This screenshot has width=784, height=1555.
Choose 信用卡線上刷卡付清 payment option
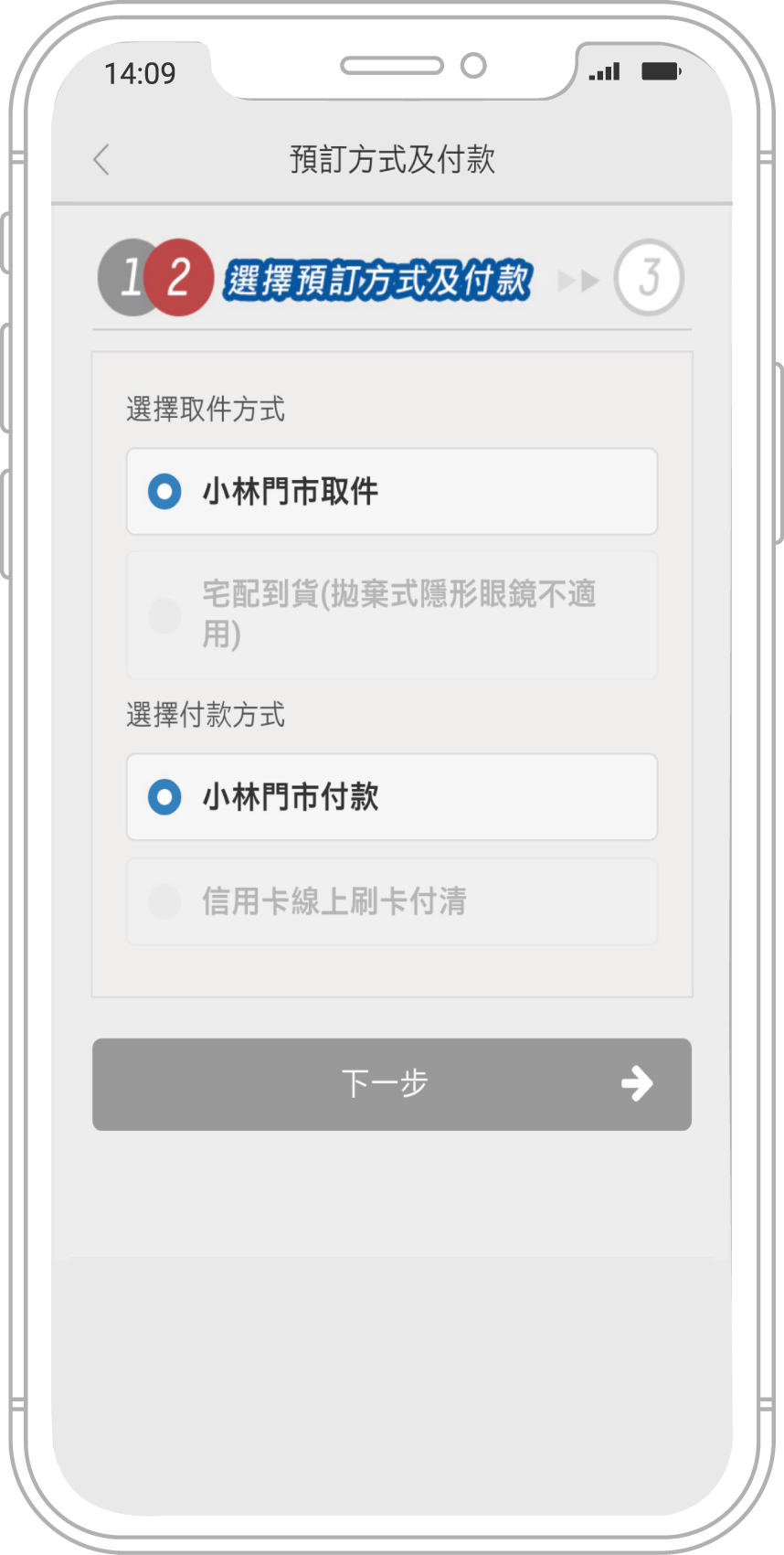[391, 901]
